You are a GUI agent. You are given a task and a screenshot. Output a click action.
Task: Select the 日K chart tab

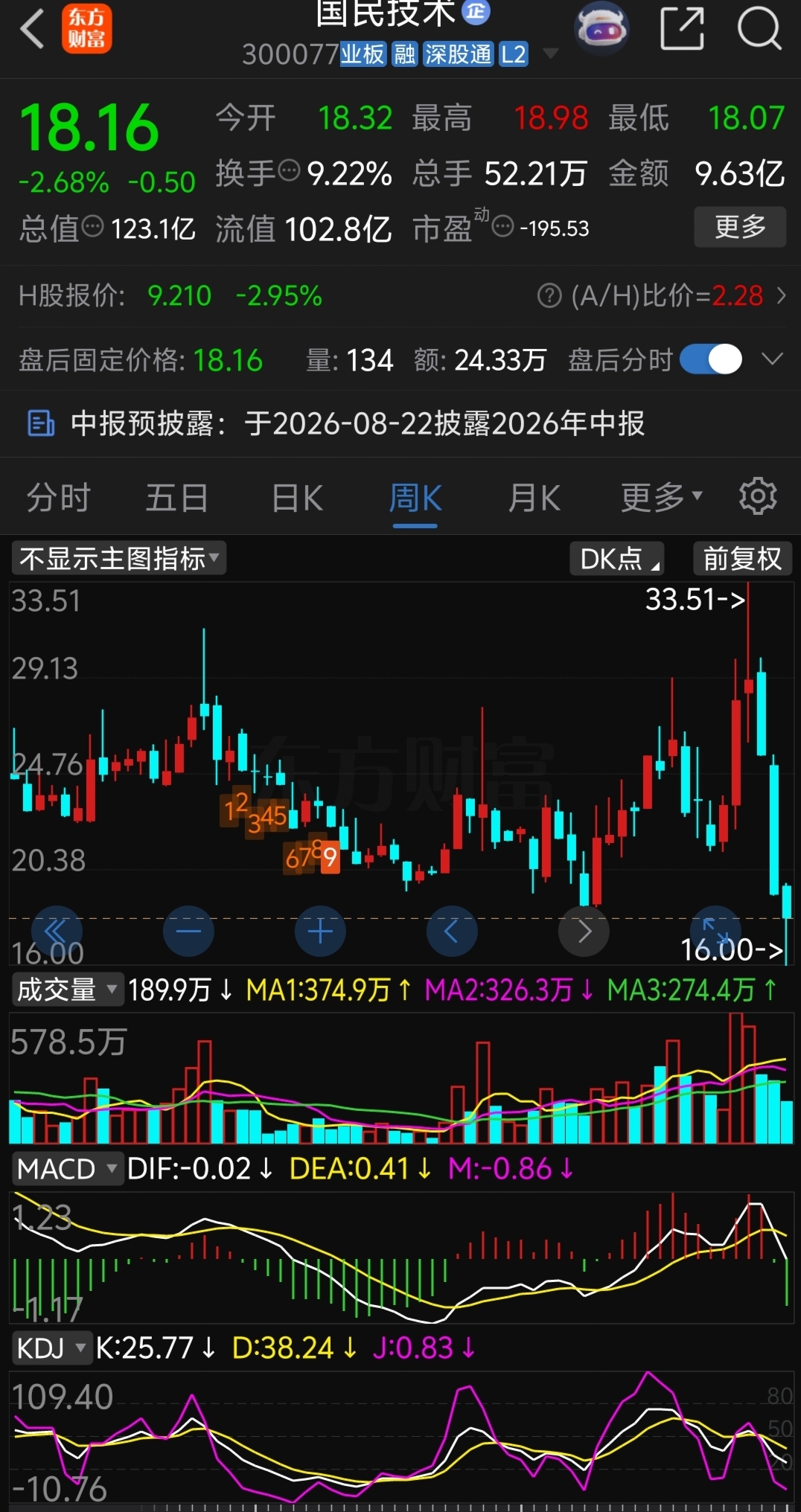coord(297,498)
